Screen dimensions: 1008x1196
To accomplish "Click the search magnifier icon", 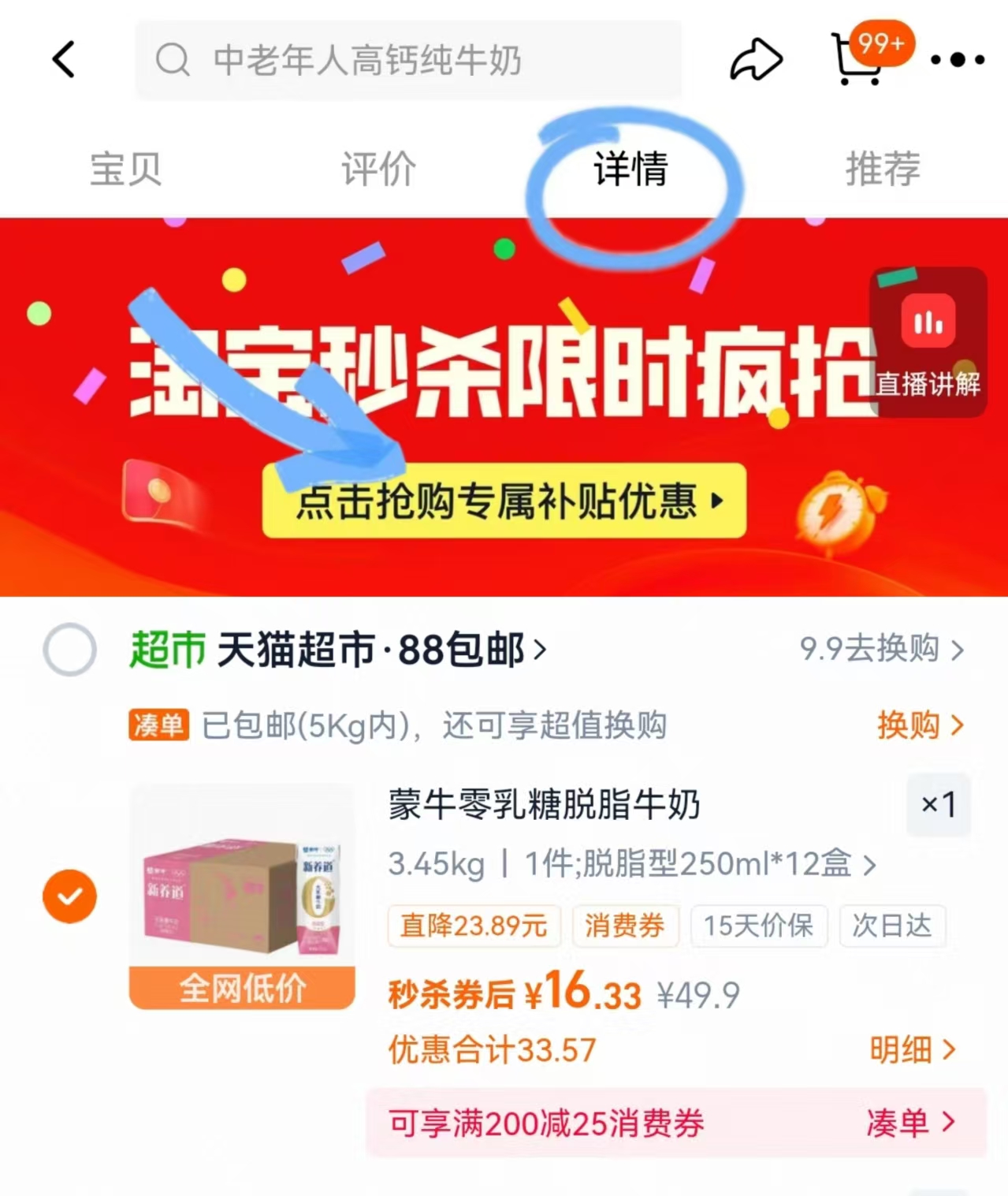I will coord(173,59).
